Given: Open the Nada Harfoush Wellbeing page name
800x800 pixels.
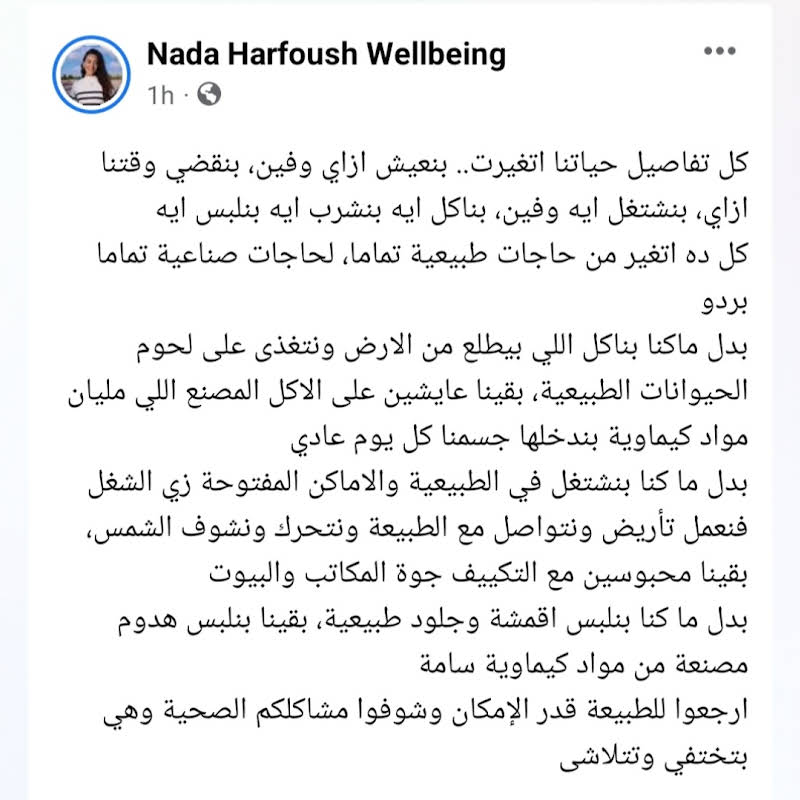Looking at the screenshot, I should pyautogui.click(x=326, y=54).
